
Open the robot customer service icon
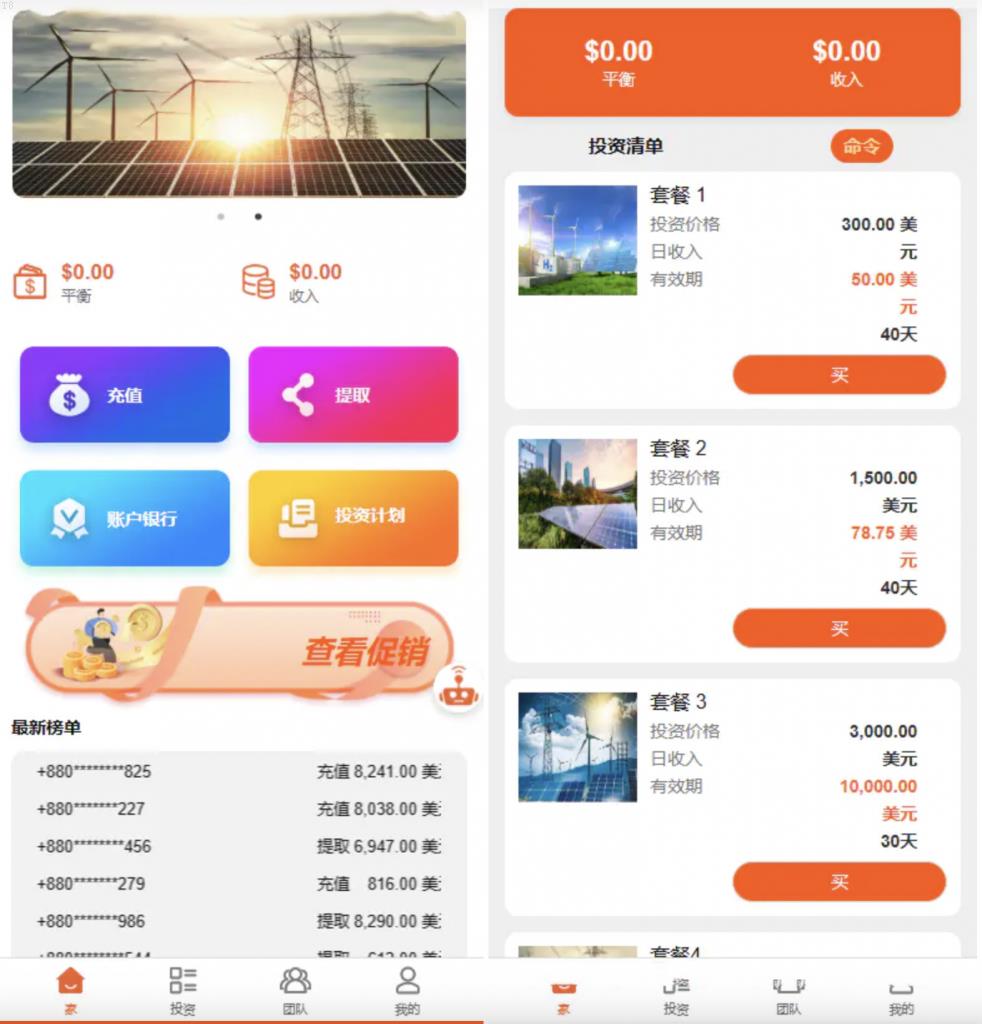pyautogui.click(x=458, y=687)
